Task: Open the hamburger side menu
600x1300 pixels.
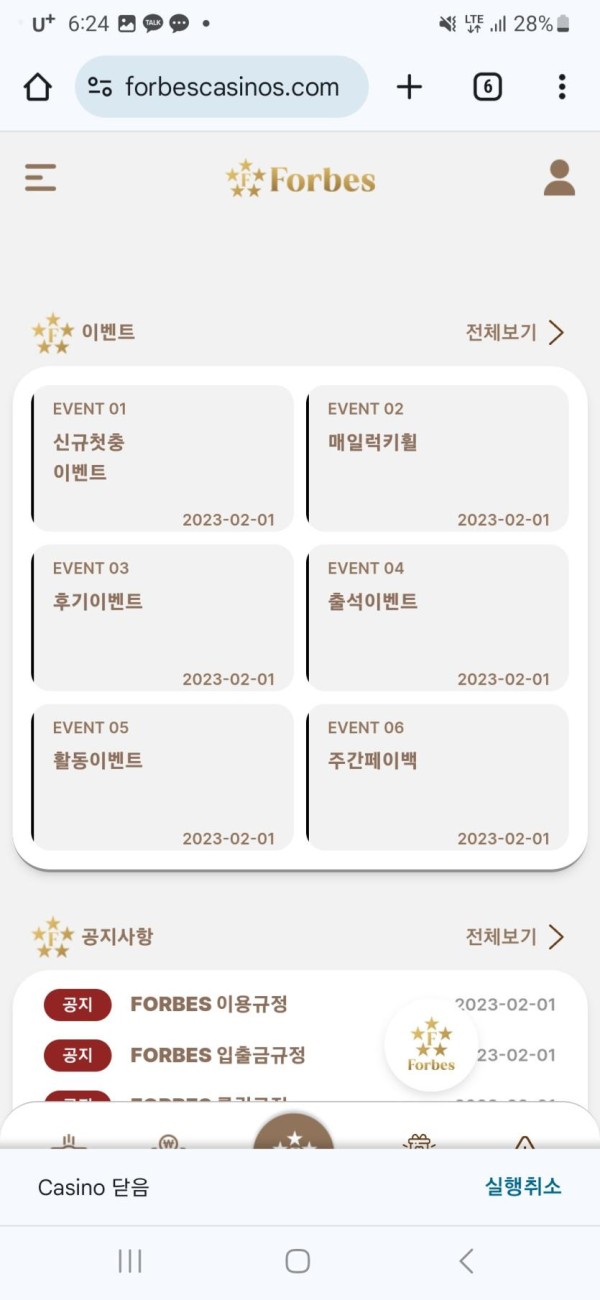Action: pyautogui.click(x=40, y=178)
